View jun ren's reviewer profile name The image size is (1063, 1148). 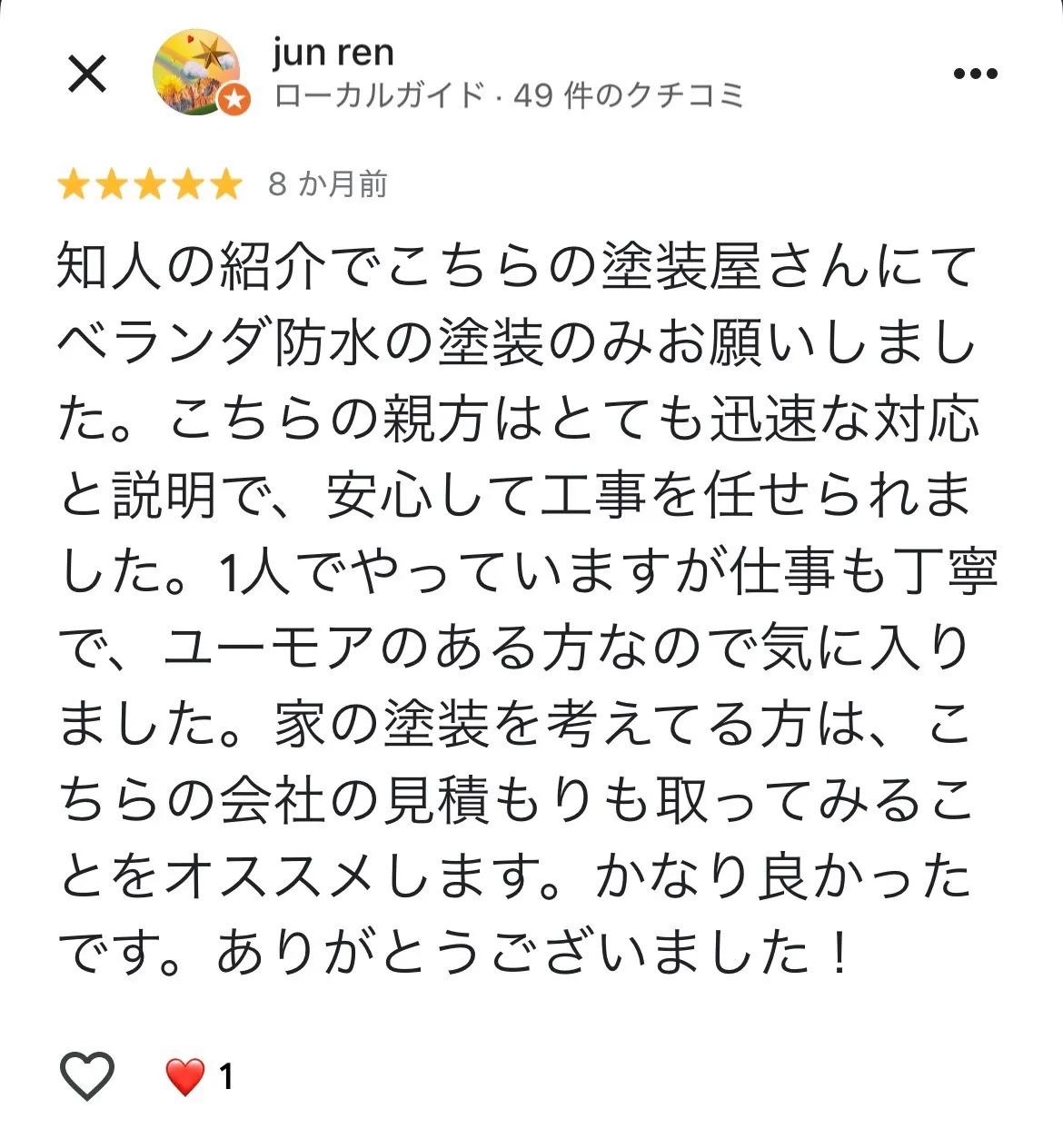click(333, 53)
